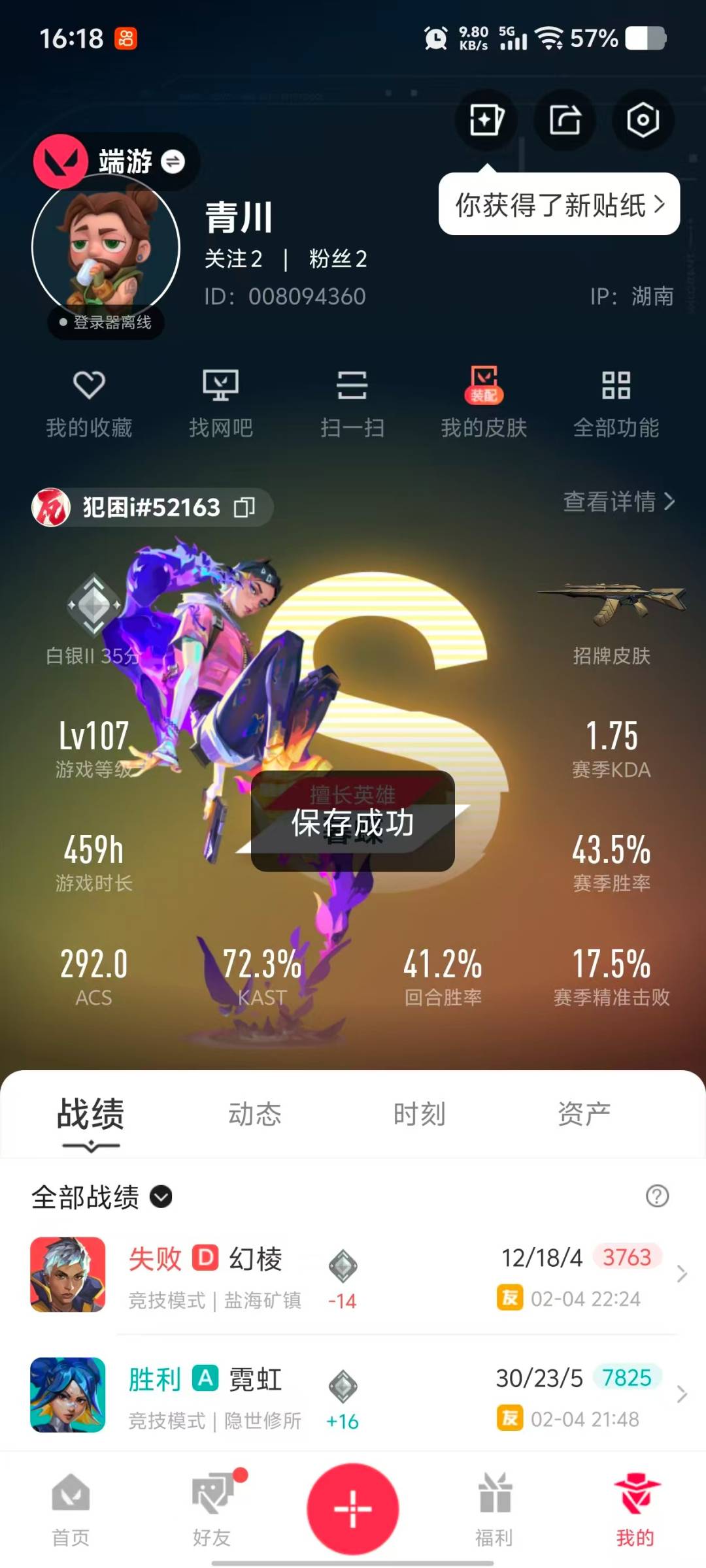Image resolution: width=706 pixels, height=1568 pixels.
Task: Tap the share icon at top right
Action: tap(564, 120)
